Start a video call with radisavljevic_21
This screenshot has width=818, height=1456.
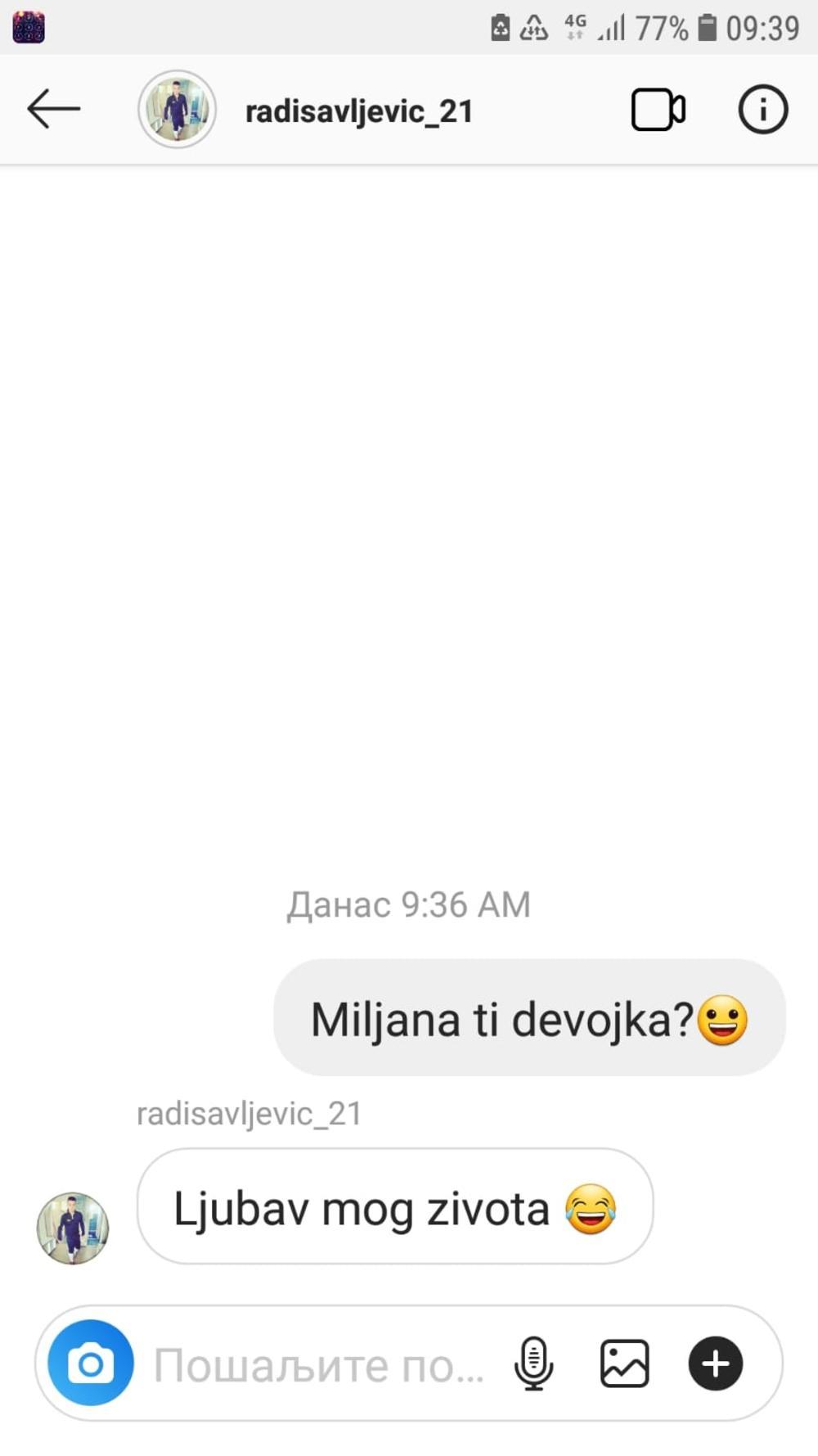coord(658,110)
